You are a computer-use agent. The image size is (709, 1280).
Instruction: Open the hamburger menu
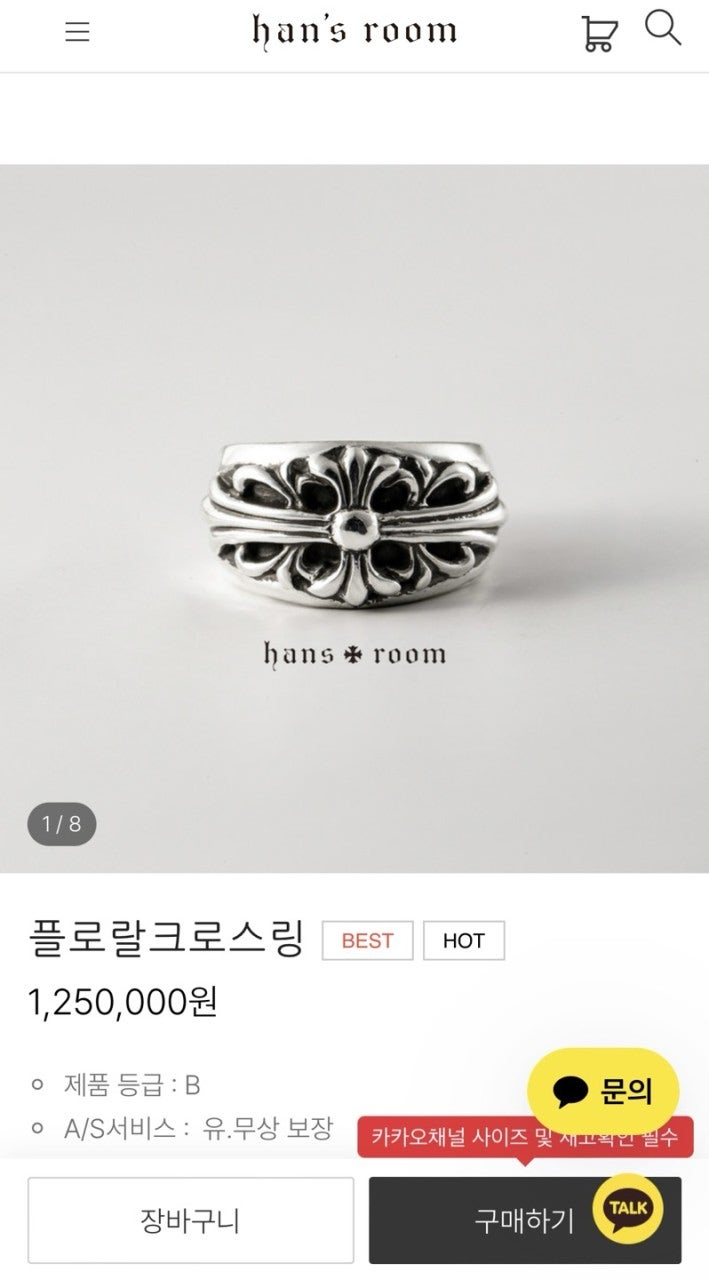click(77, 32)
